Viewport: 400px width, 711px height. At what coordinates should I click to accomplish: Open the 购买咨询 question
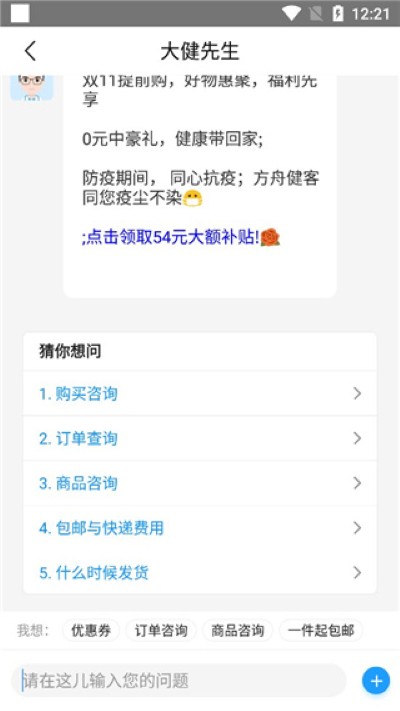200,393
